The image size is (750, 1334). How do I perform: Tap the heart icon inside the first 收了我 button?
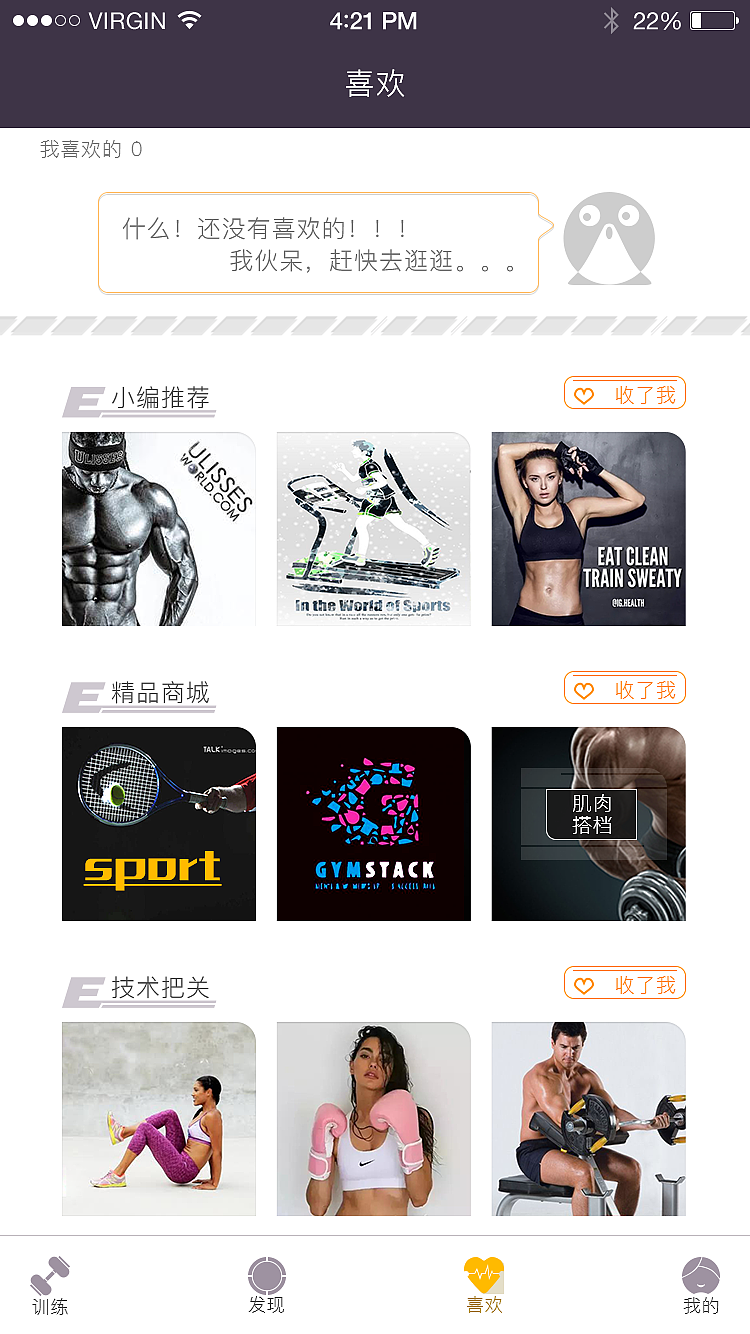[x=584, y=393]
